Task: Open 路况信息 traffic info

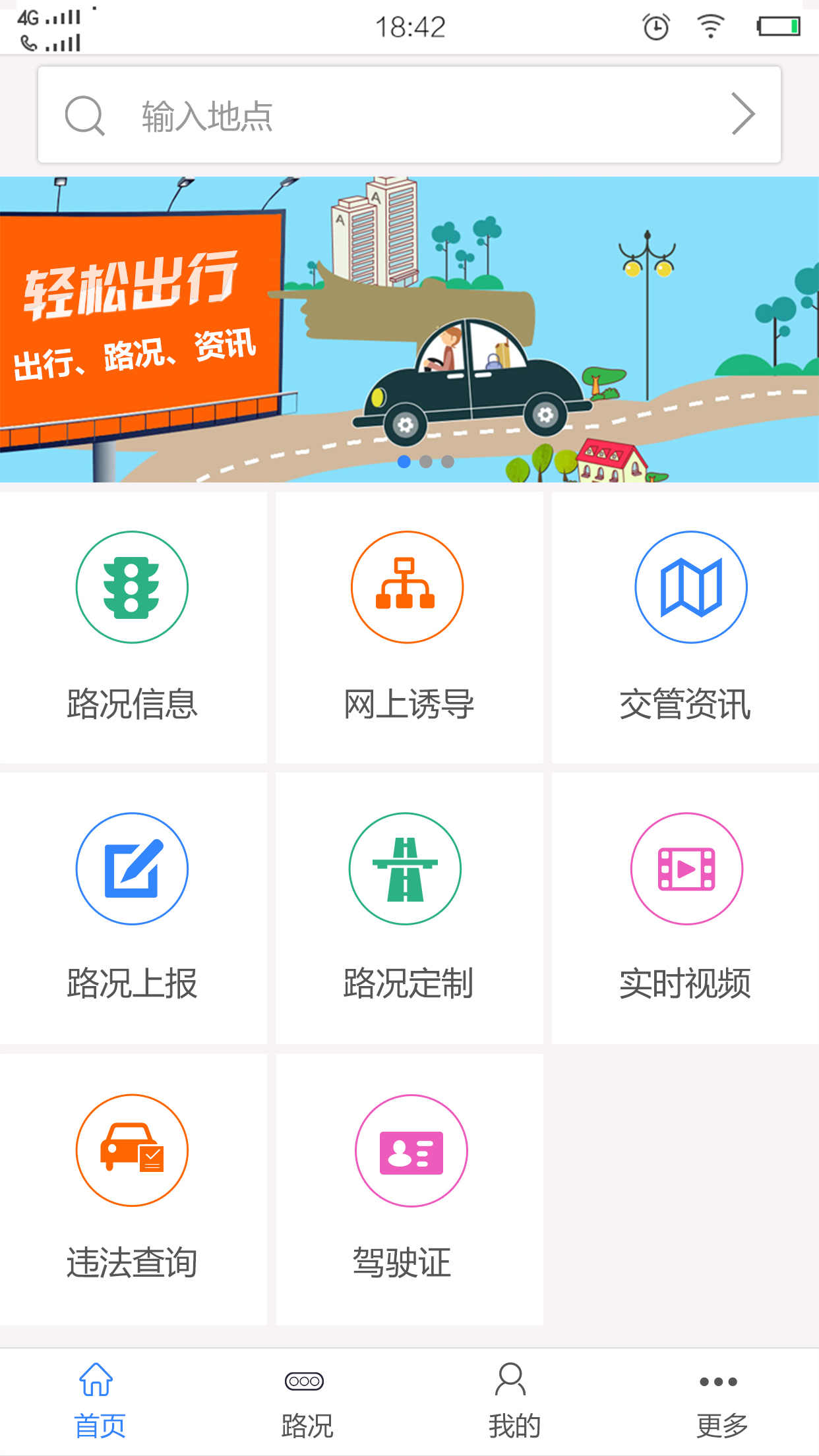Action: [133, 627]
